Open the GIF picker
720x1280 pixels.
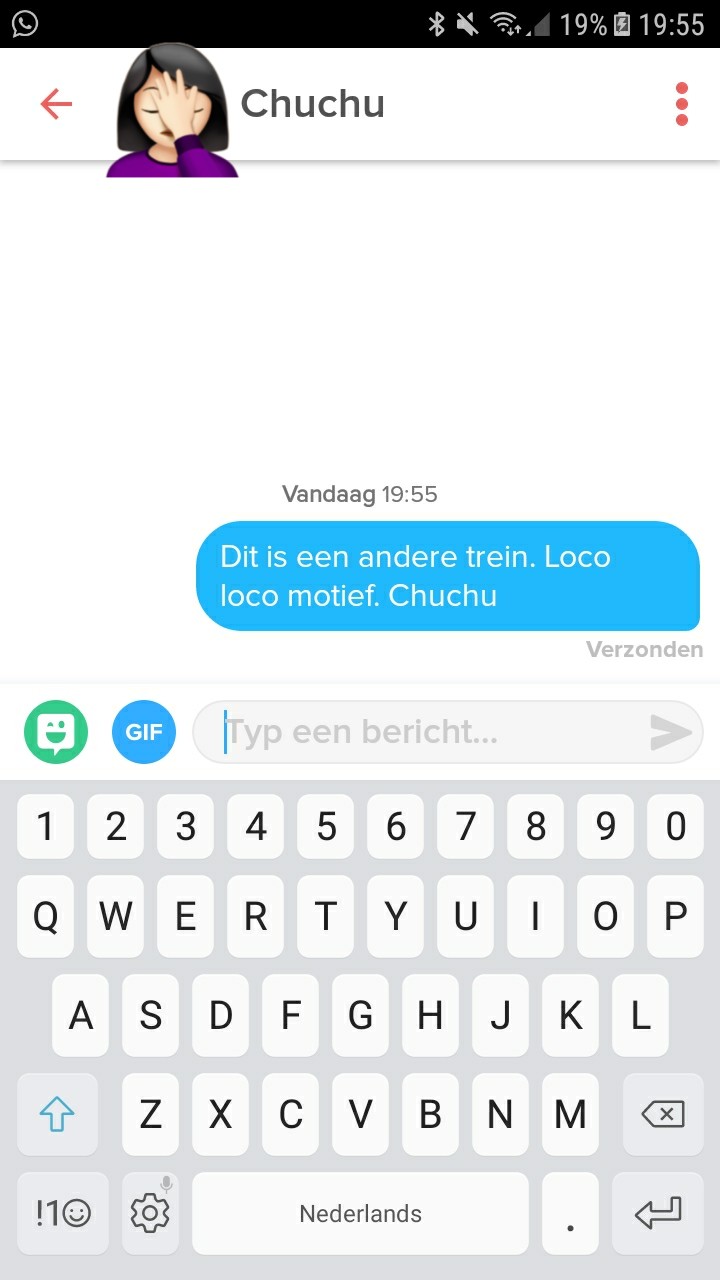pos(144,732)
